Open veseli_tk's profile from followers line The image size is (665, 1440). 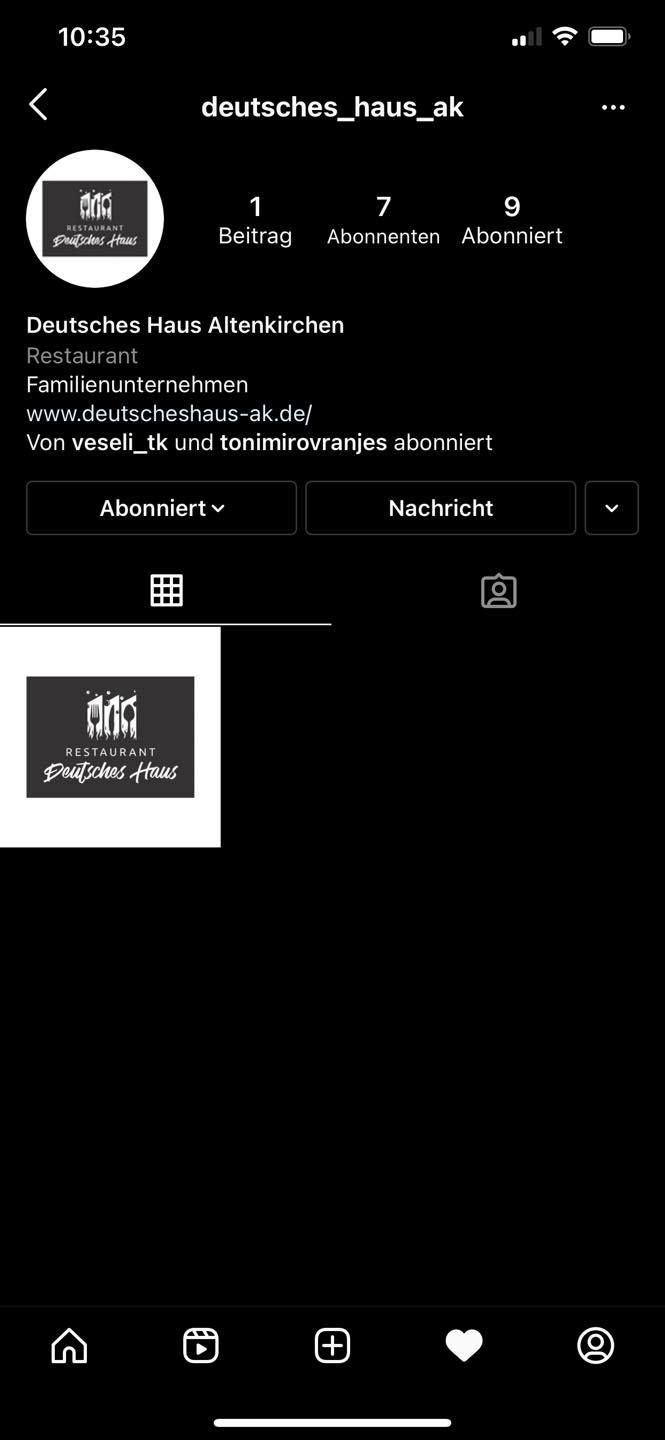coord(120,443)
